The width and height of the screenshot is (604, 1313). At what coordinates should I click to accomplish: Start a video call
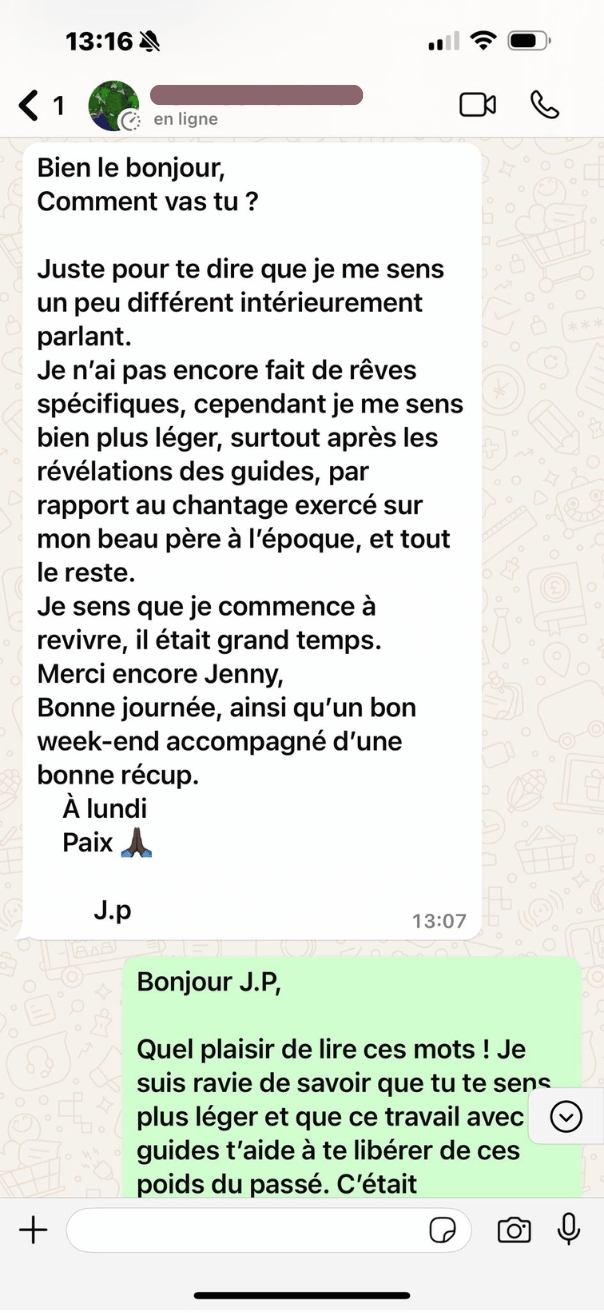tap(478, 105)
